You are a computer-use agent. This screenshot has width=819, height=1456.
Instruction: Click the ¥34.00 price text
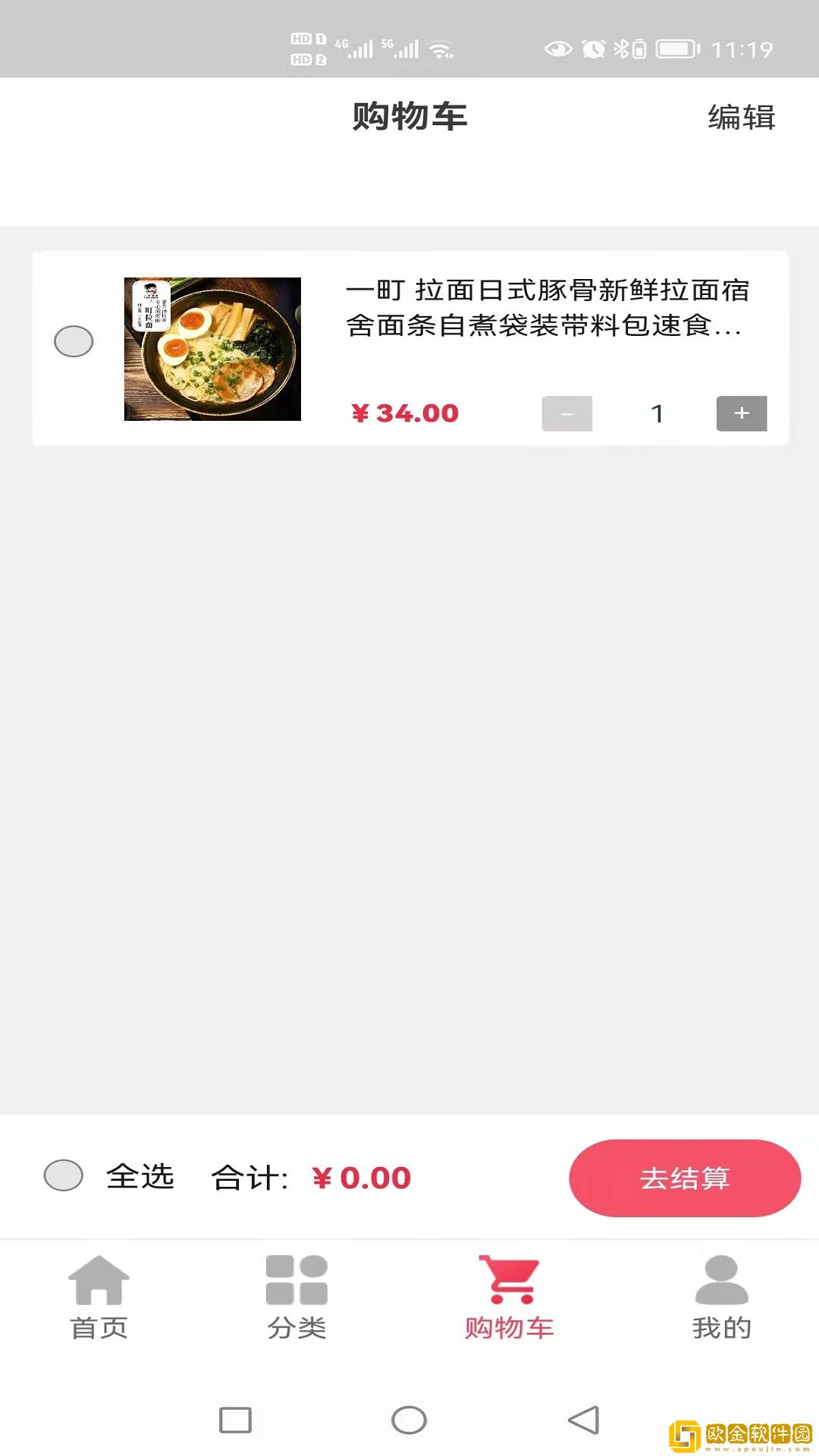coord(405,414)
